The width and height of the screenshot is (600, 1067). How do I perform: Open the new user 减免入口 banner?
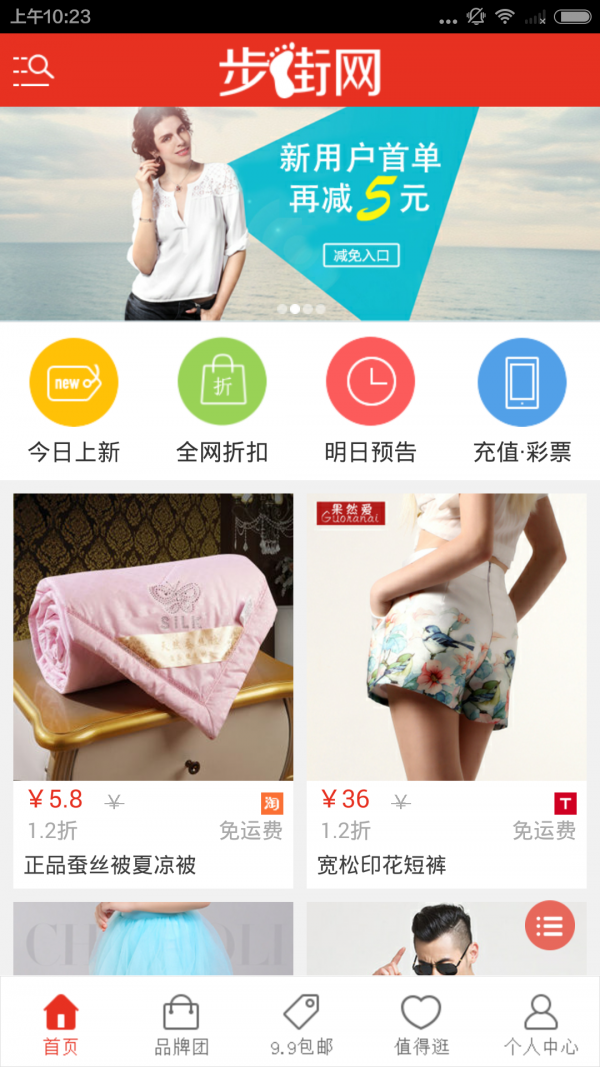point(361,255)
